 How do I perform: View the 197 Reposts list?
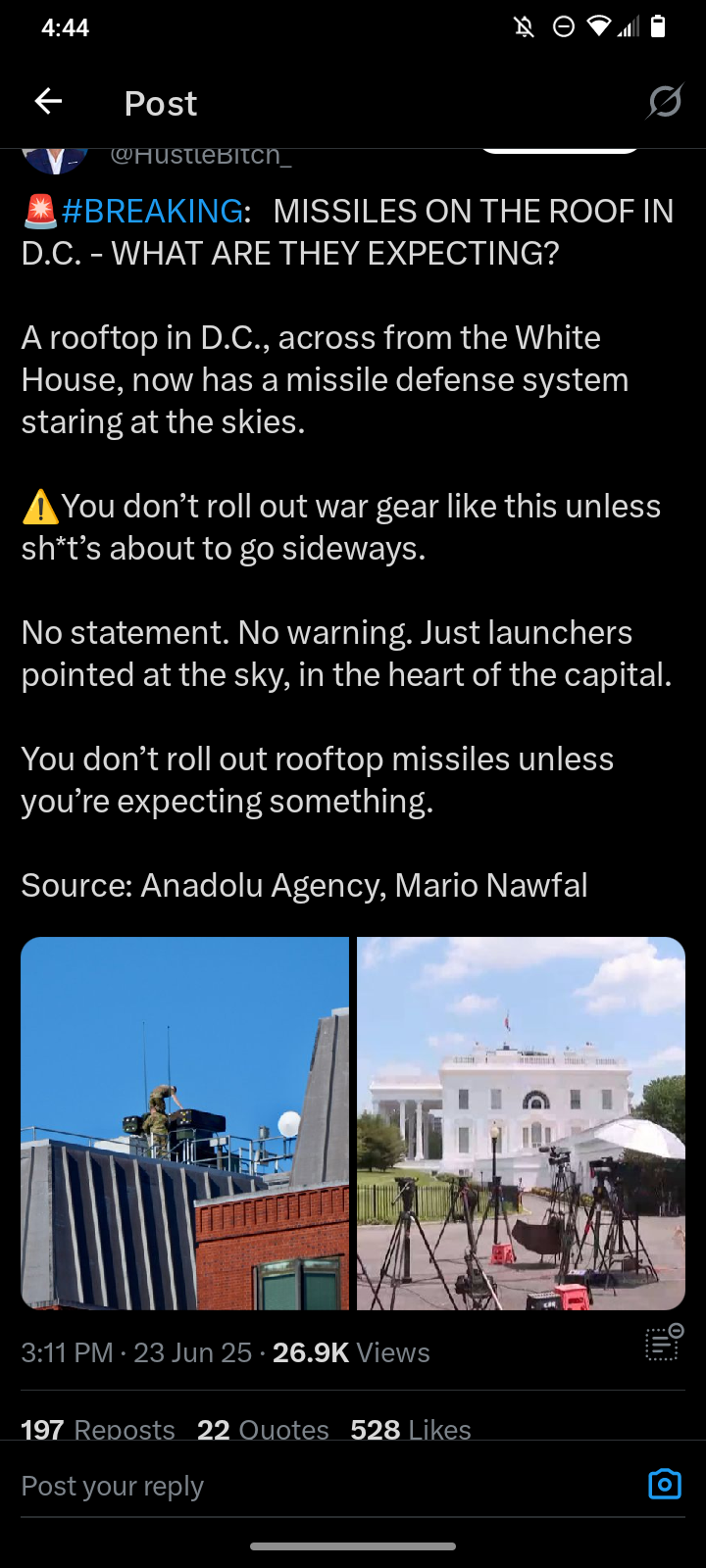coord(98,1429)
